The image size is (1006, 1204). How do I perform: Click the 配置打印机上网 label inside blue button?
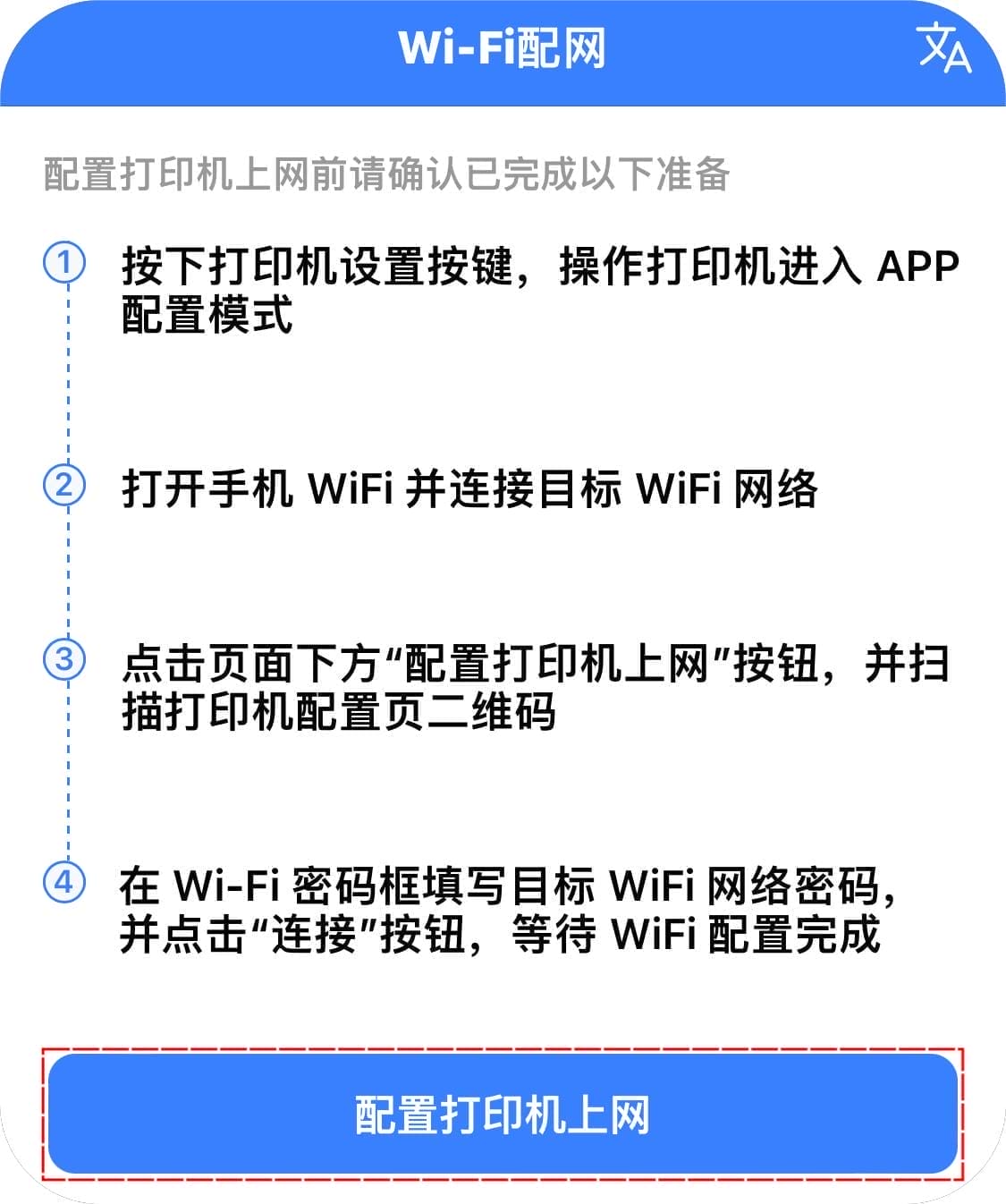(x=503, y=1112)
